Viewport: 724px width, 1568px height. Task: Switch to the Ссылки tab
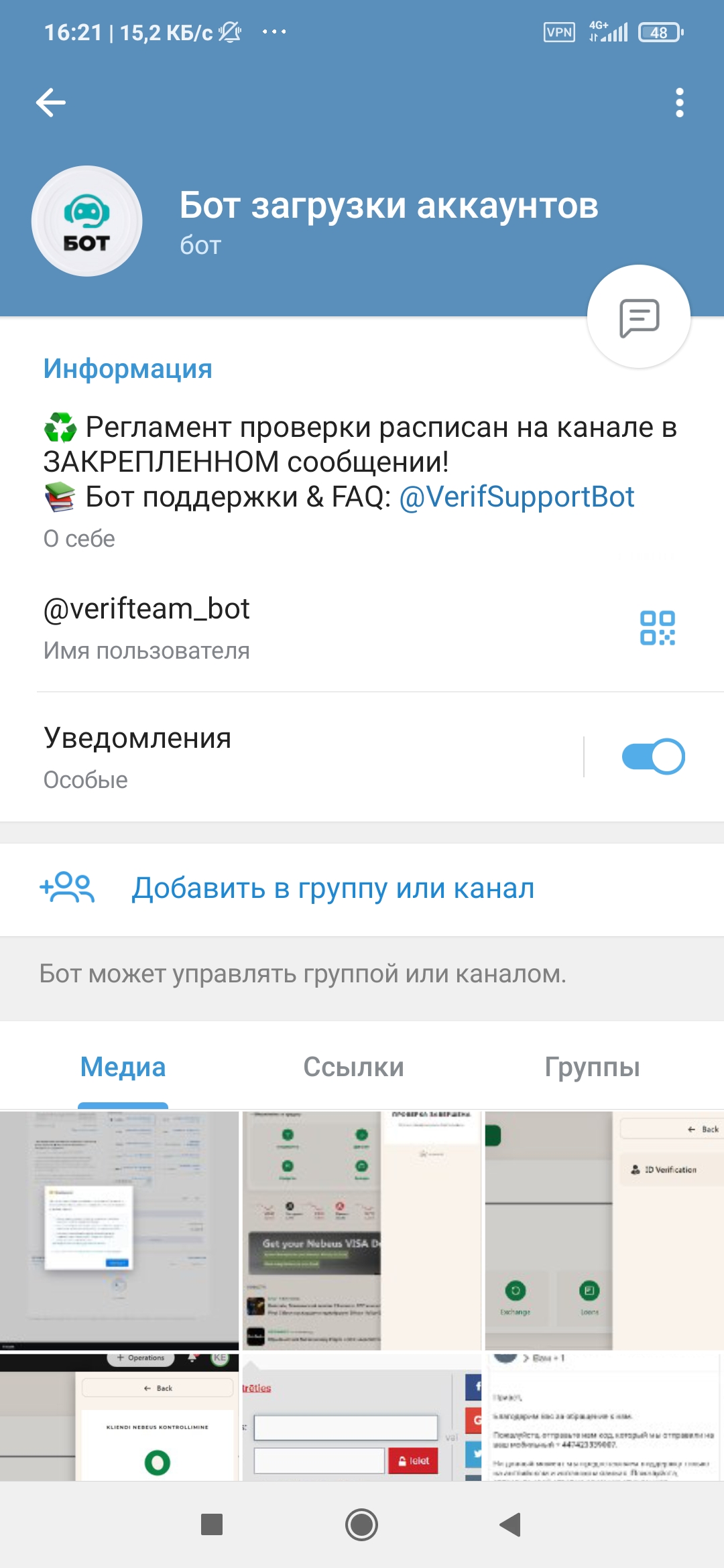click(x=353, y=1067)
